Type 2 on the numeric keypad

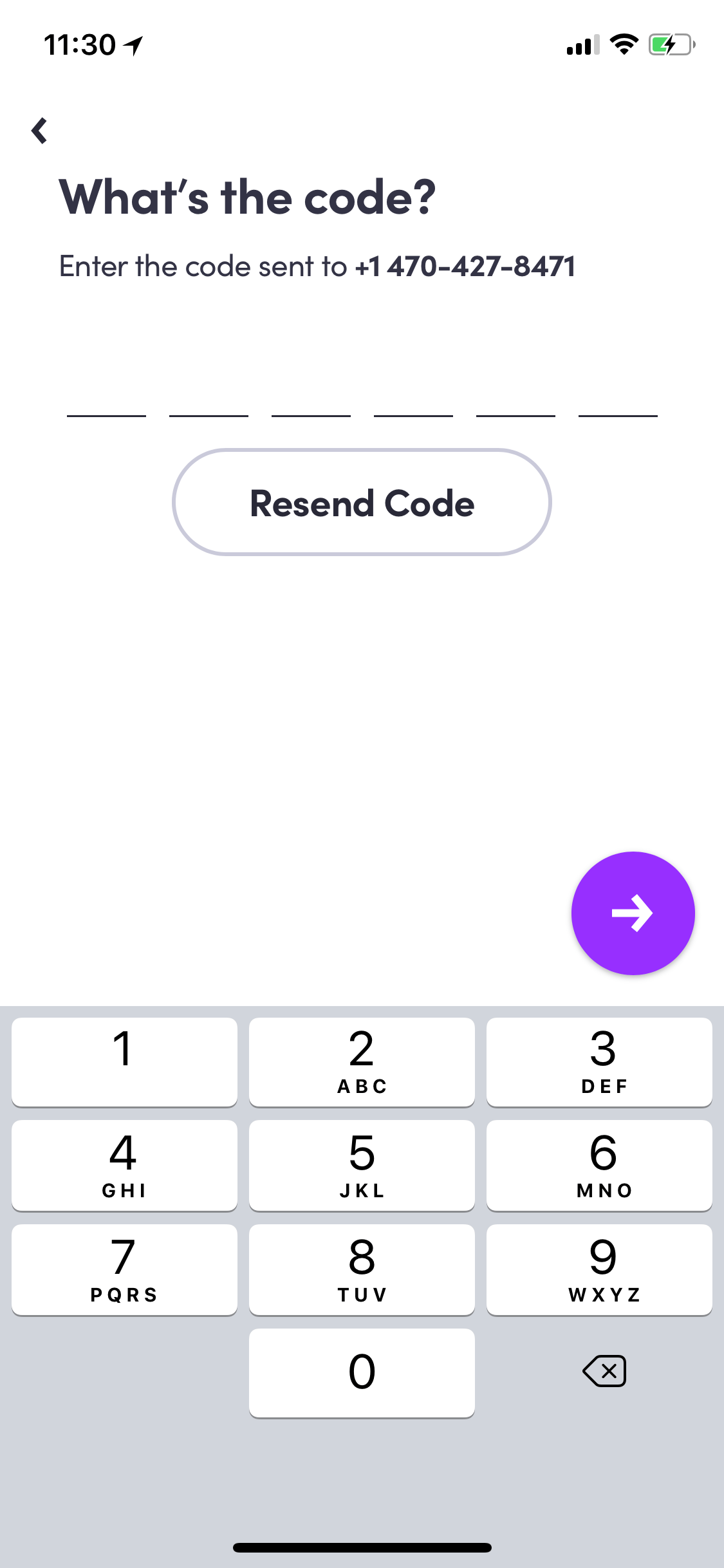tap(362, 1062)
